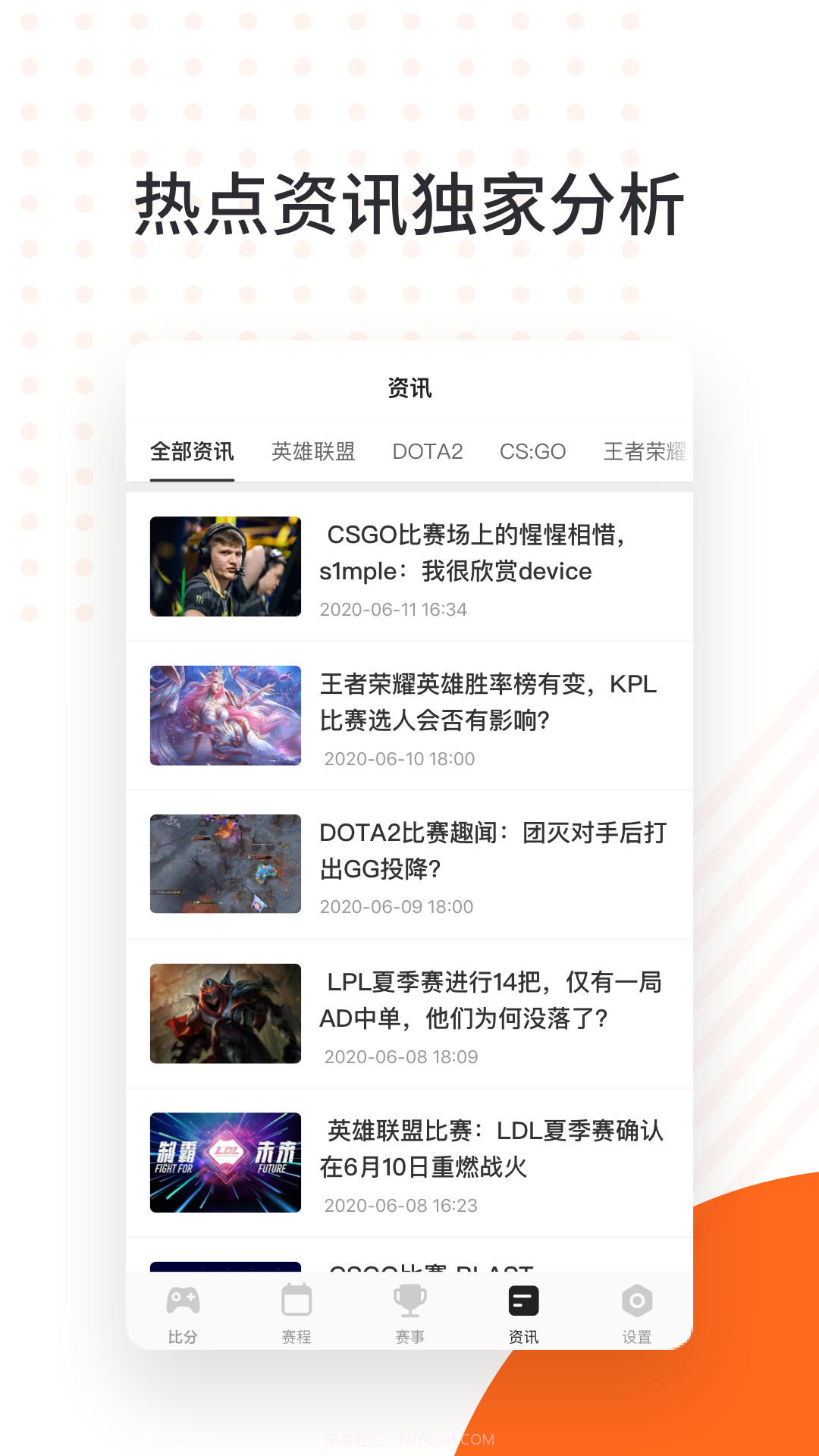Tap the DOTA2 gameplay screenshot thumbnail

coord(224,864)
